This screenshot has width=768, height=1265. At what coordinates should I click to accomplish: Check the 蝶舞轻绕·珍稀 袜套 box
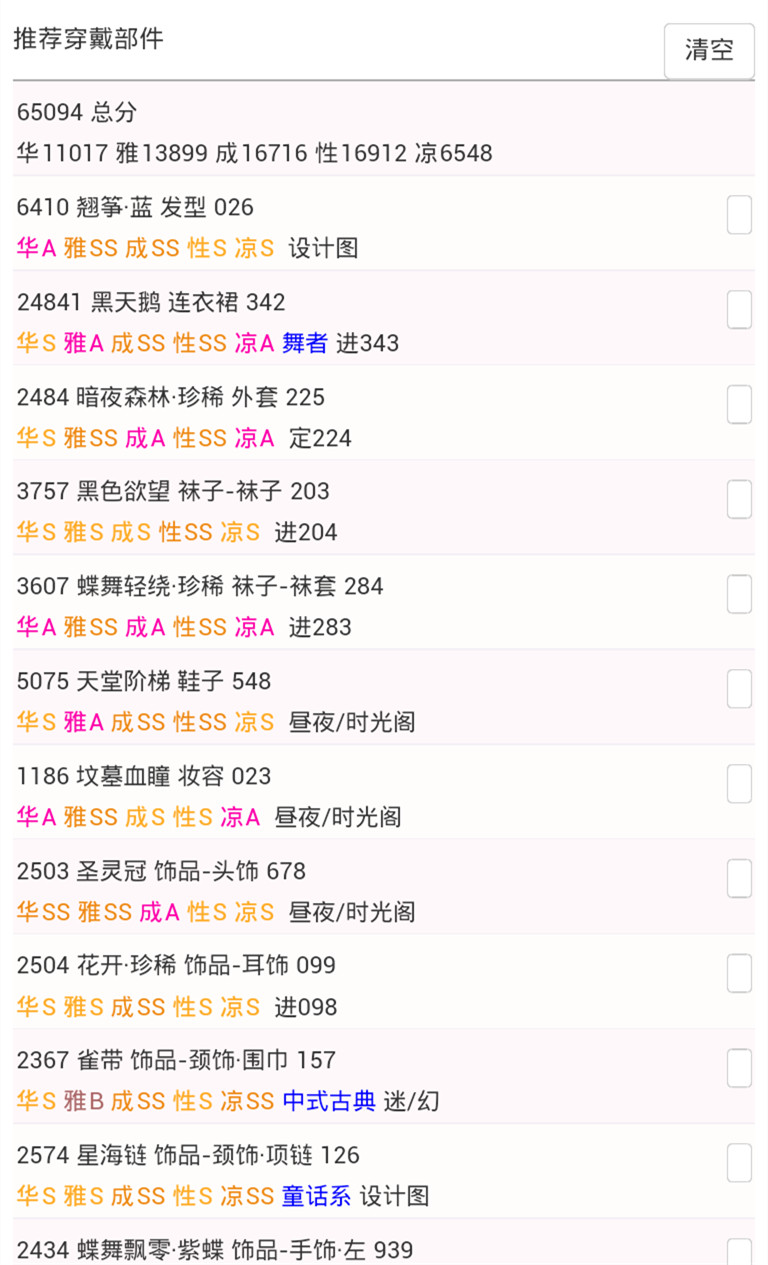(x=739, y=594)
